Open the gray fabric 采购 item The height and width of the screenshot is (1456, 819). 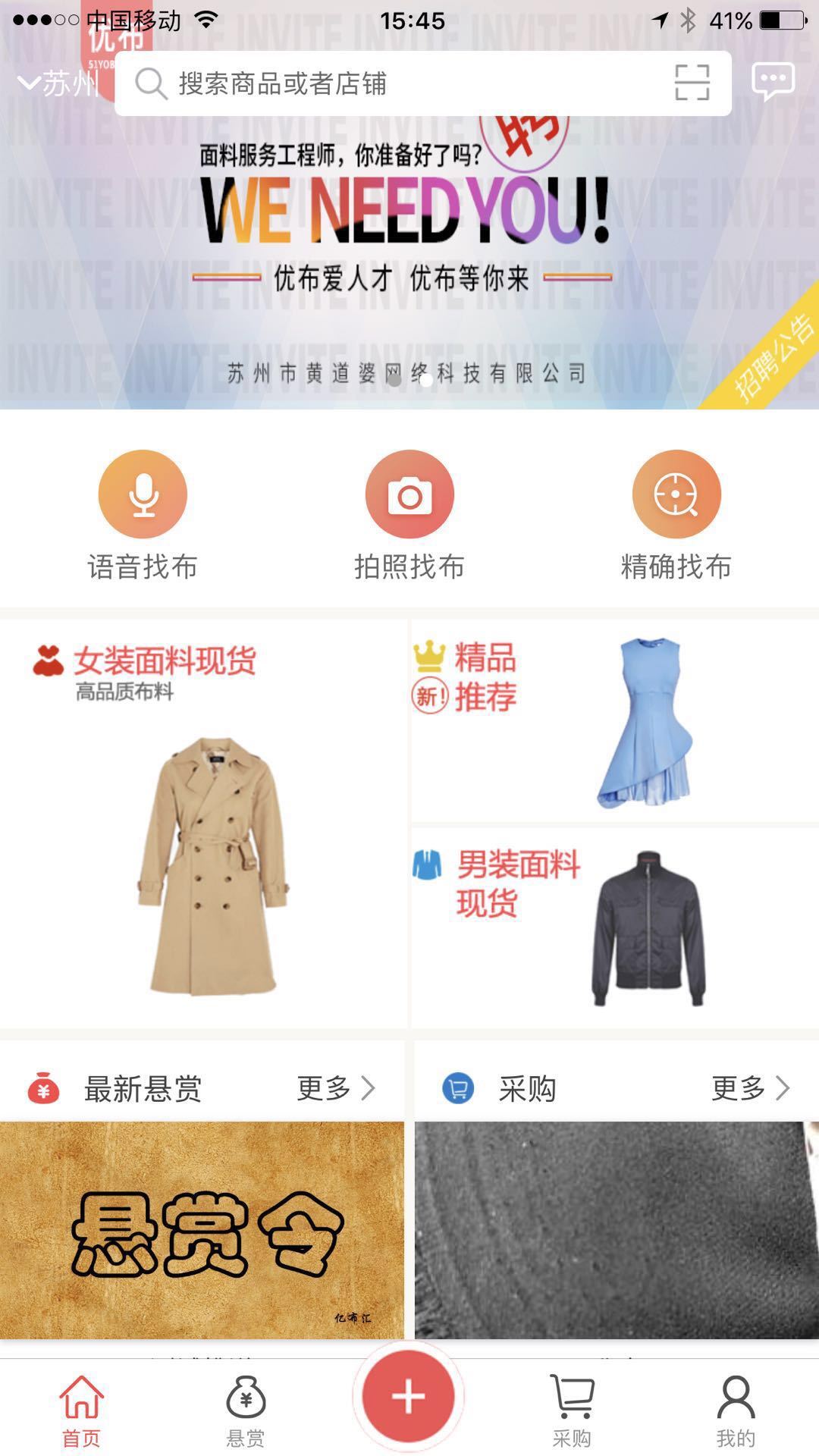point(616,1229)
